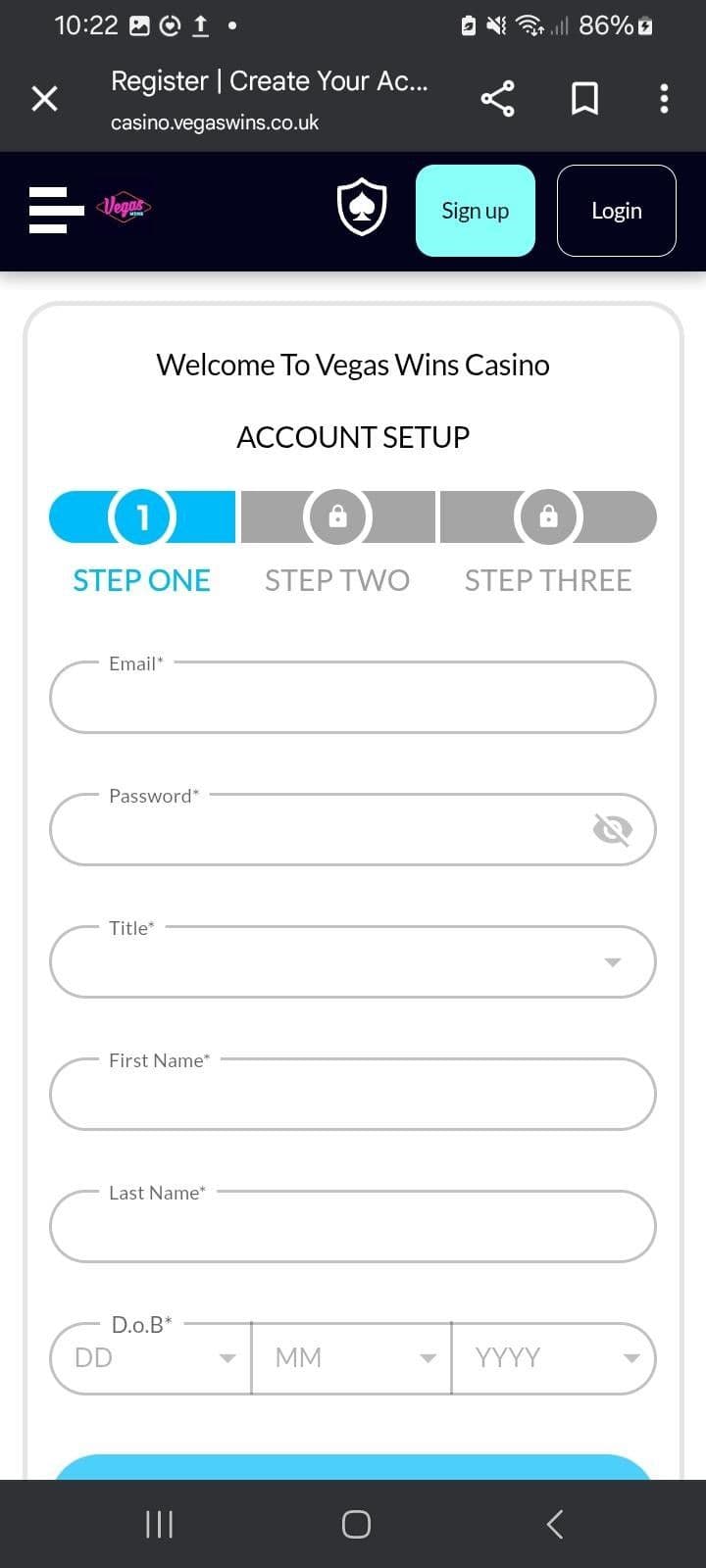Viewport: 706px width, 1568px height.
Task: Open the browser three-dot menu
Action: pyautogui.click(x=663, y=98)
